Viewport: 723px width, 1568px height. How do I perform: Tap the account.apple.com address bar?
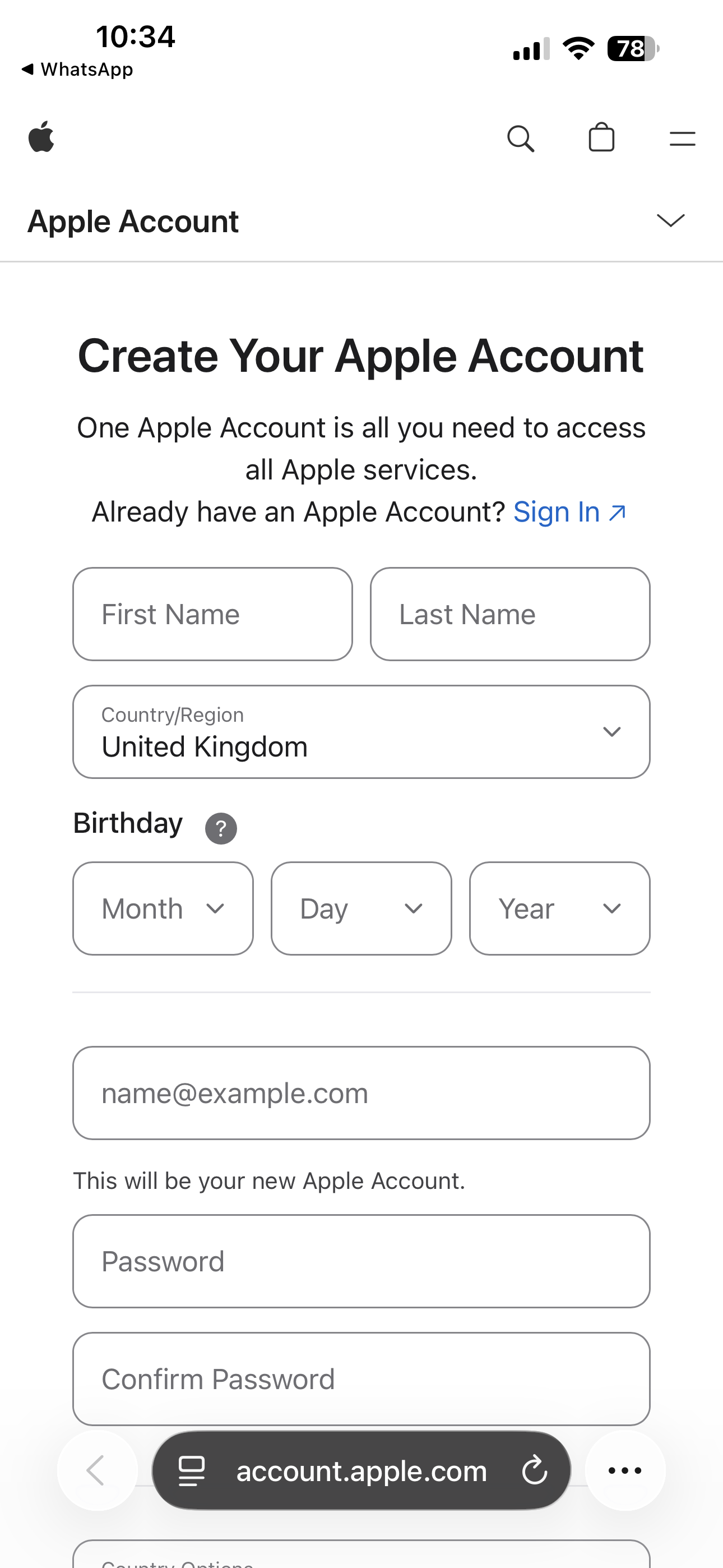pyautogui.click(x=361, y=1470)
